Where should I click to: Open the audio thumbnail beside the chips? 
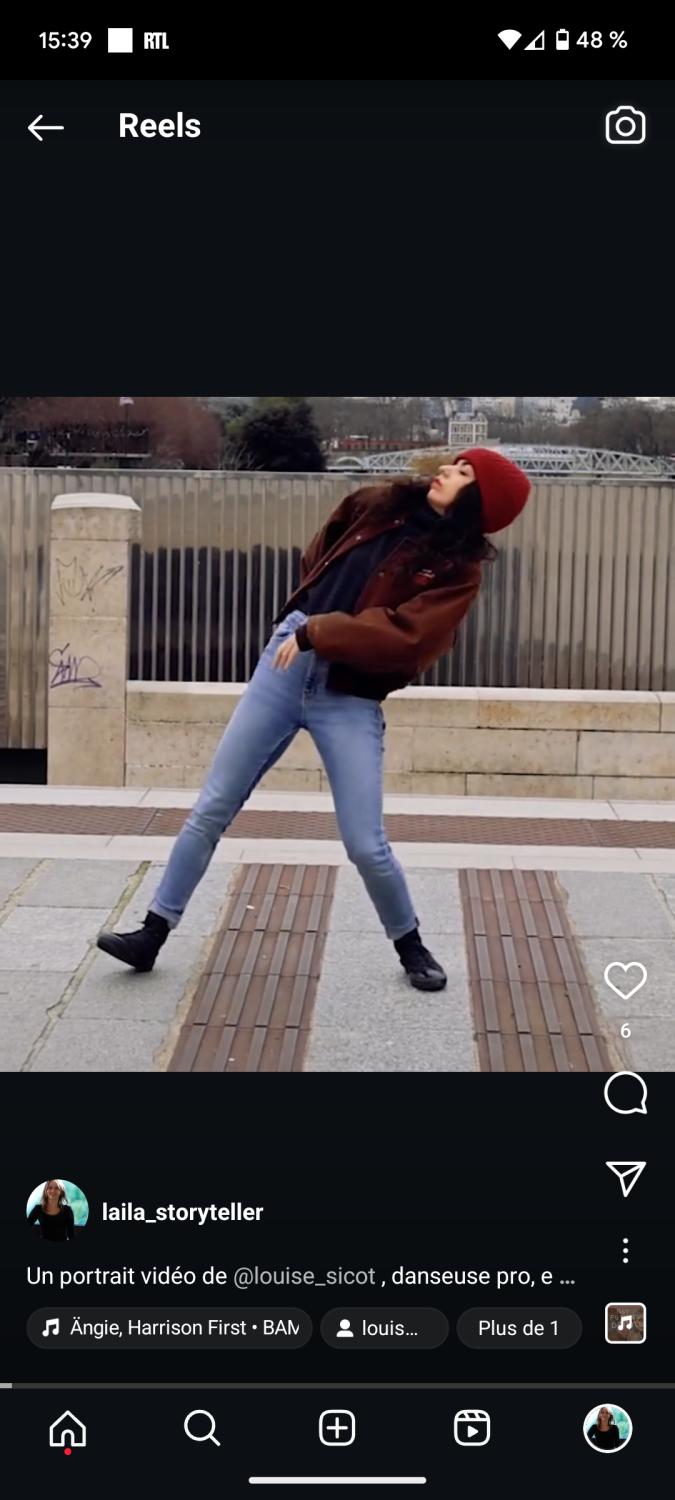tap(625, 1323)
